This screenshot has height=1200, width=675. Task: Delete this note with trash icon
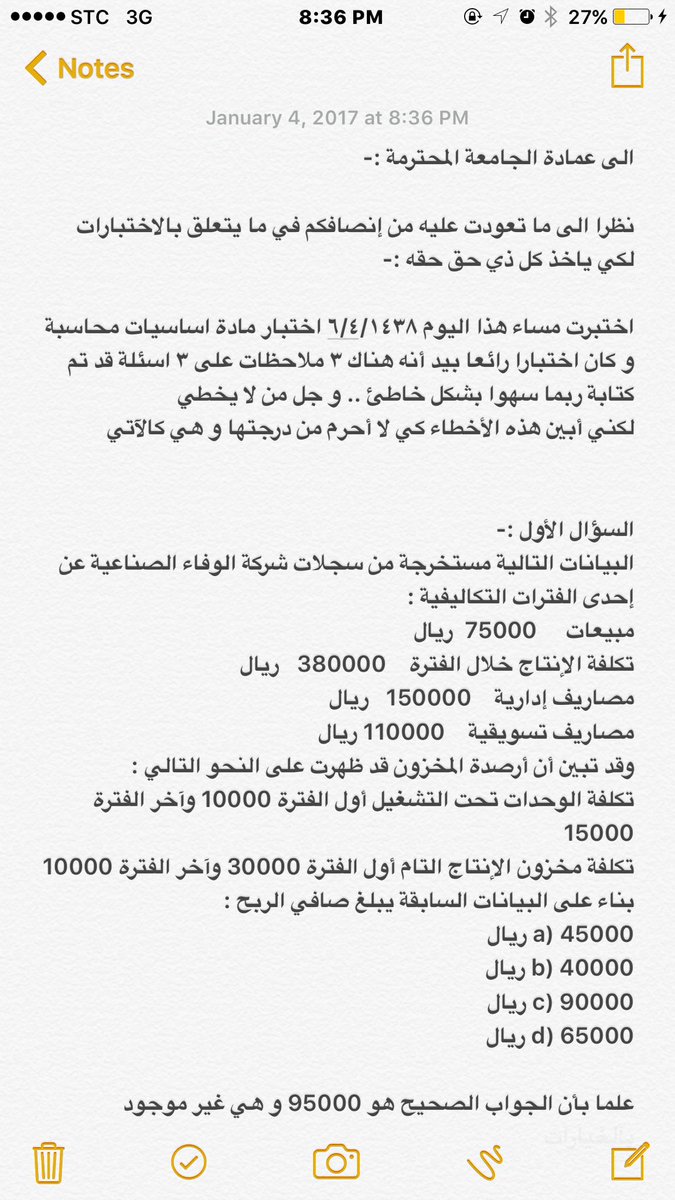point(49,1162)
